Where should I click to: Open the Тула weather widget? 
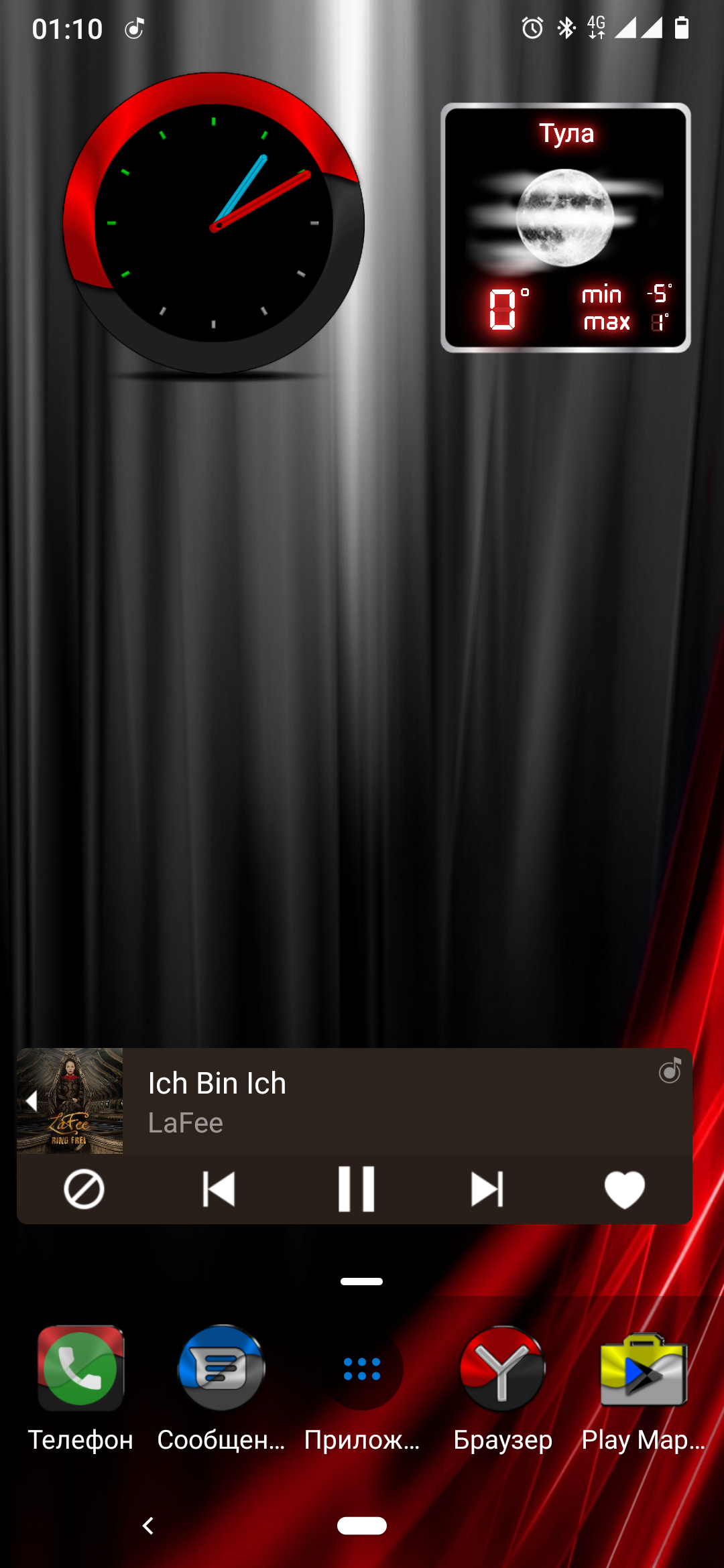pos(566,228)
